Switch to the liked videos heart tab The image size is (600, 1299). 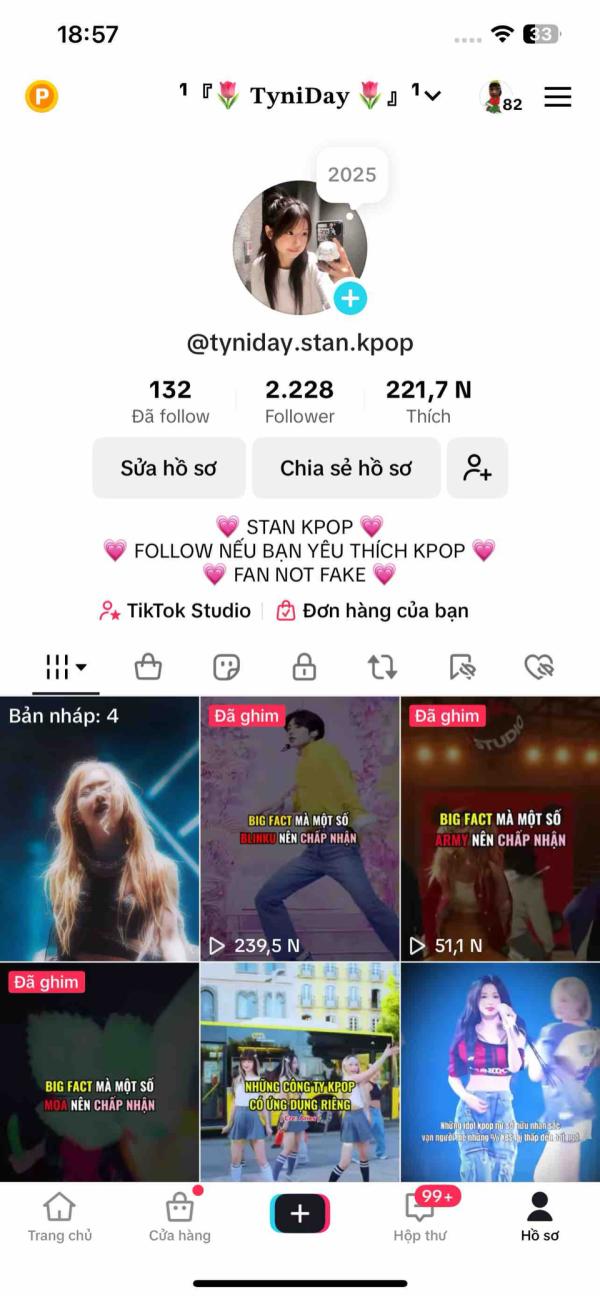(539, 667)
